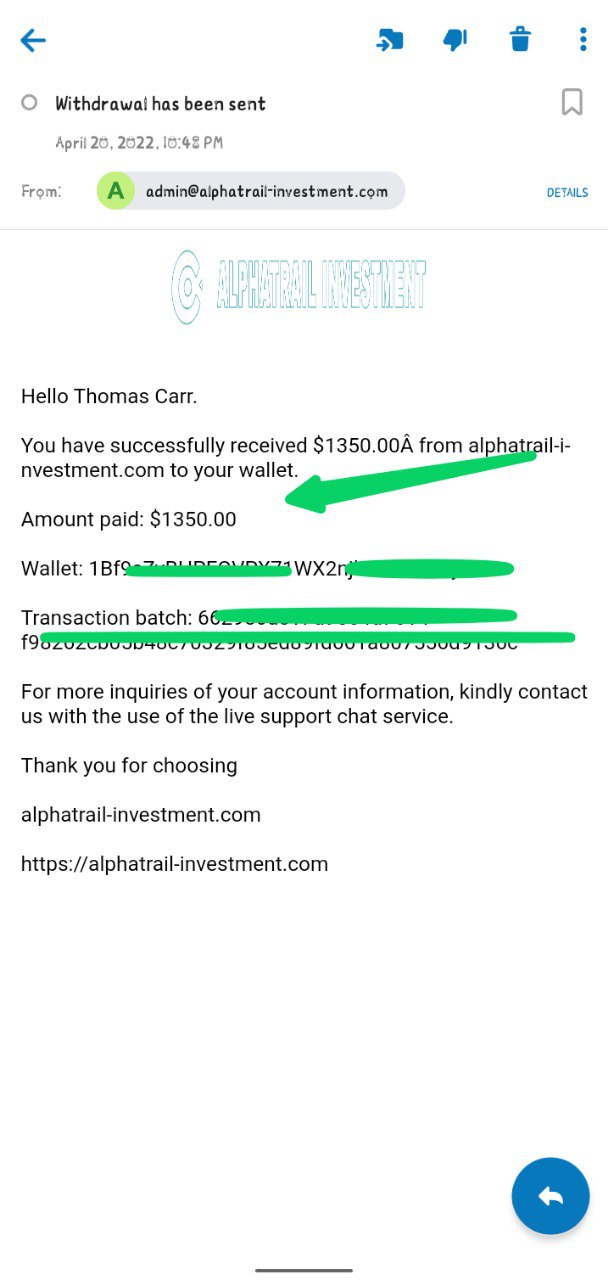
Task: Delete this email
Action: coord(520,40)
